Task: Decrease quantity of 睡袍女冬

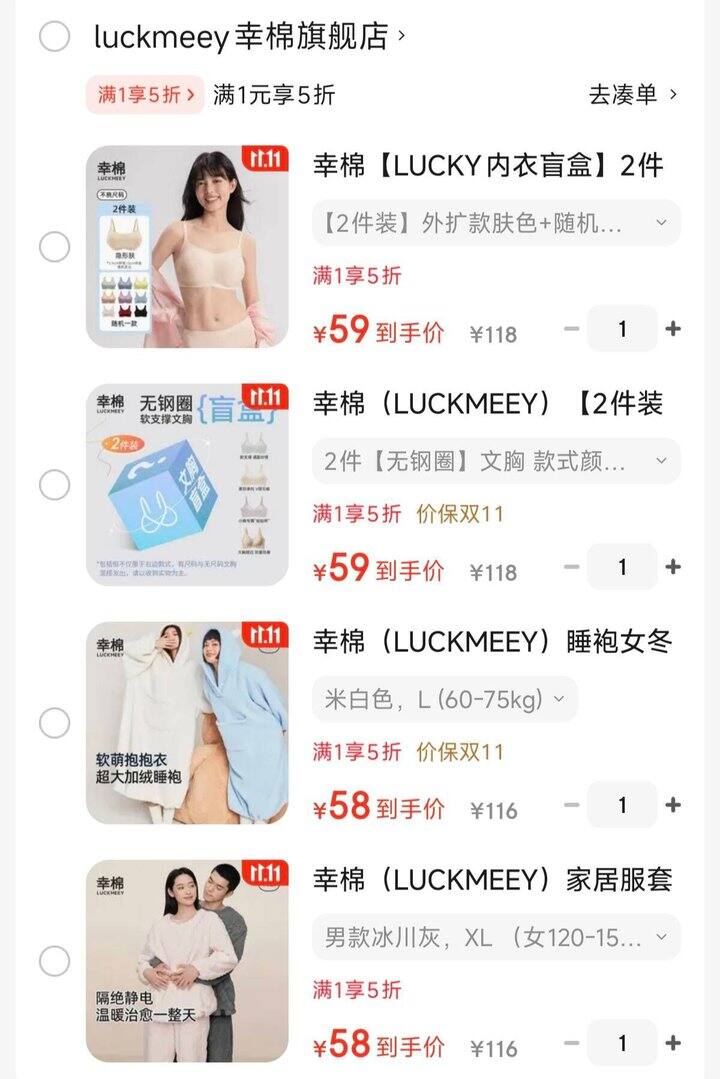Action: pos(571,805)
